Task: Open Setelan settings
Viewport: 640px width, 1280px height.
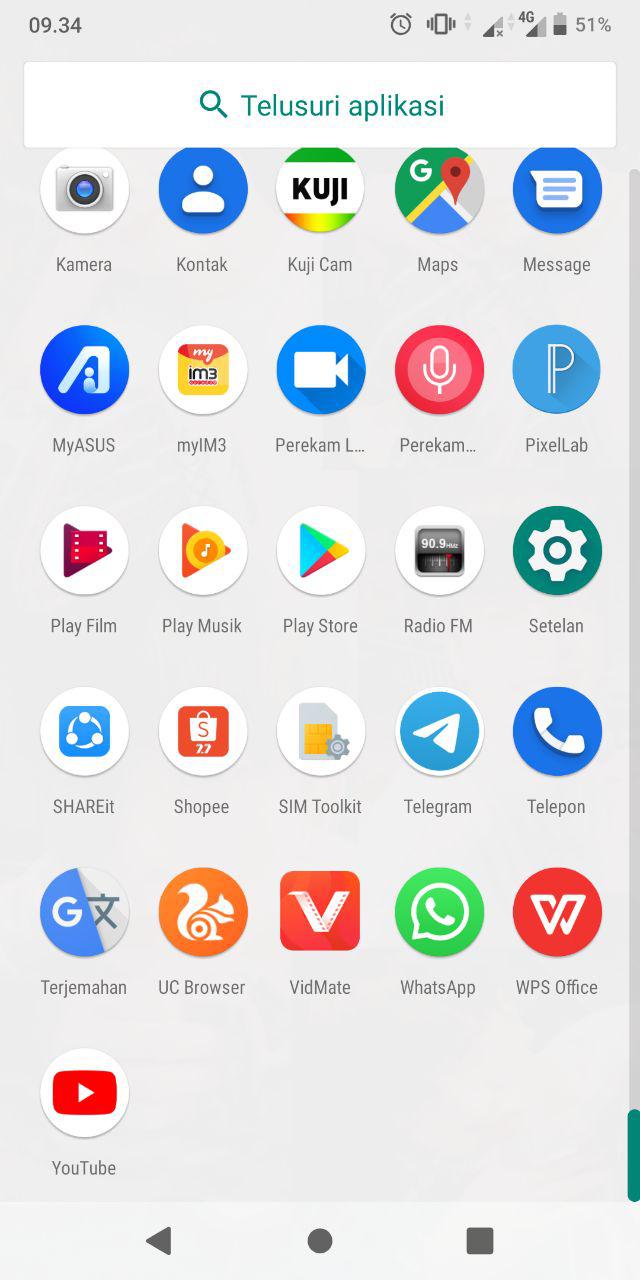Action: (557, 551)
